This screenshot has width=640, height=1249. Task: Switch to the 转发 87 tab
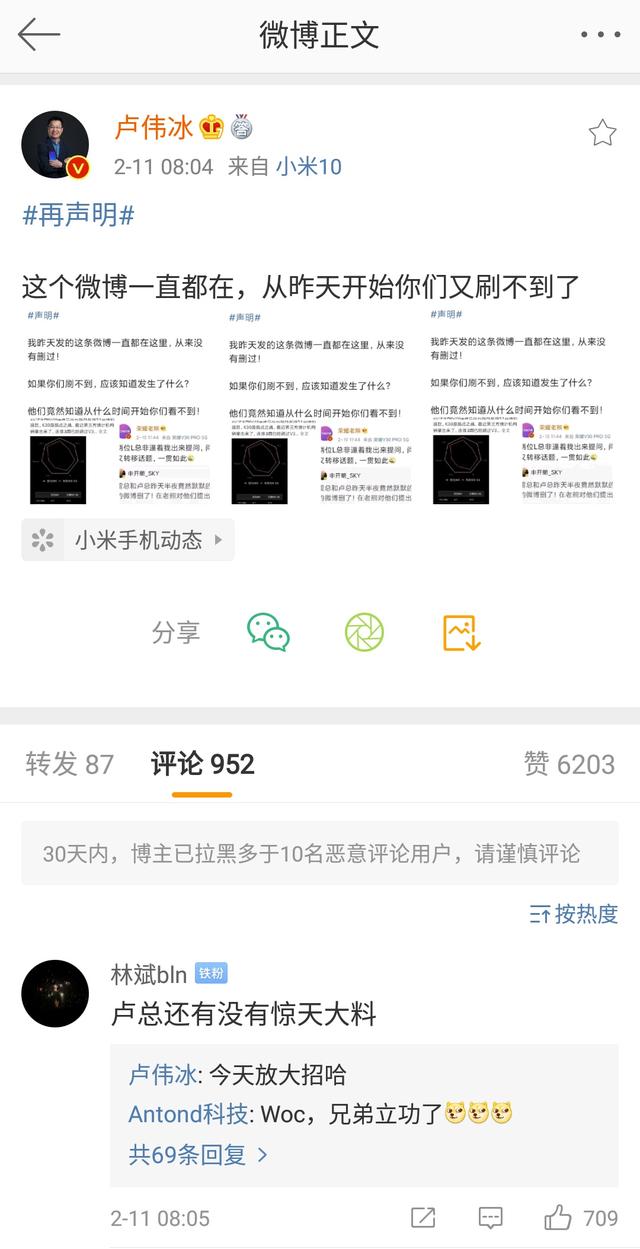70,764
